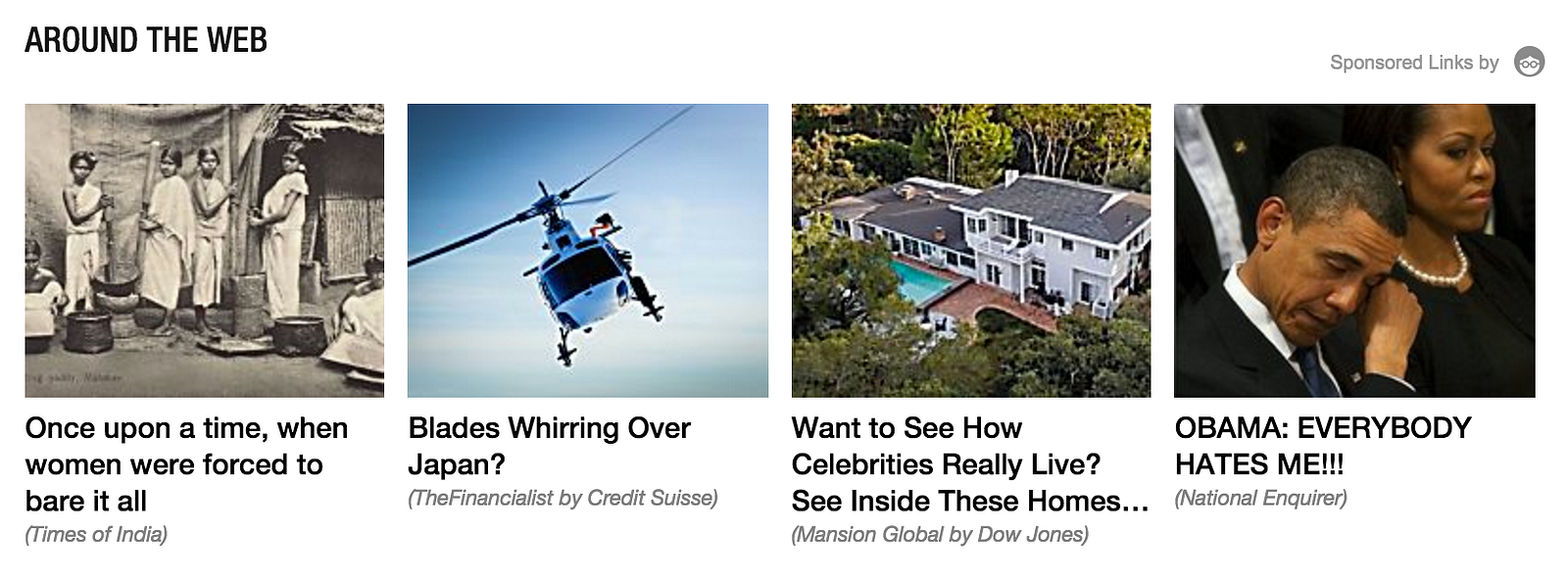Screen dimensions: 1568x580
Task: Open the Times of India women article thumbnail
Action: (204, 250)
